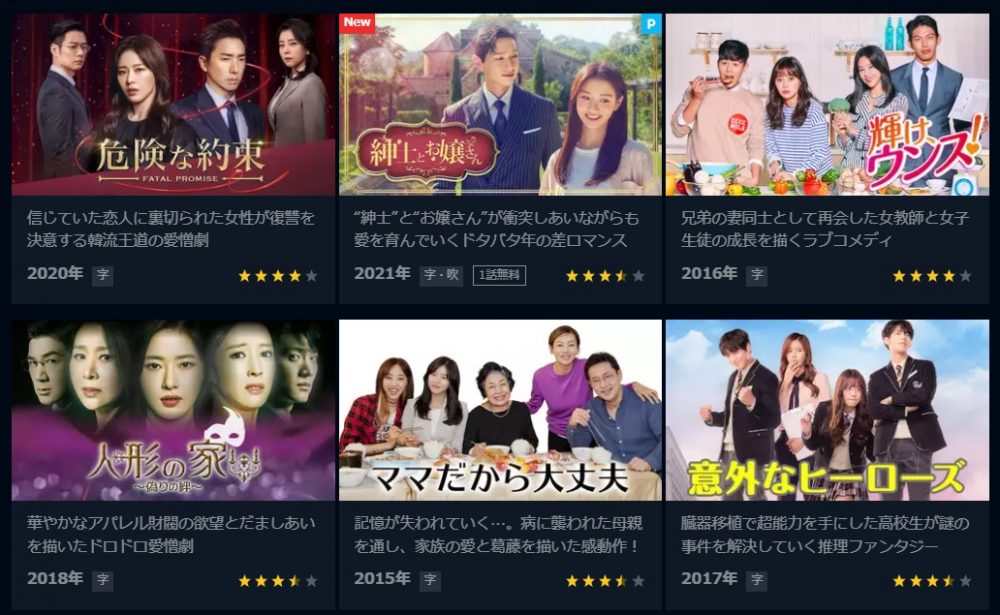View the 人形の家 drama card
Screen dimensions: 1000x615
174,410
